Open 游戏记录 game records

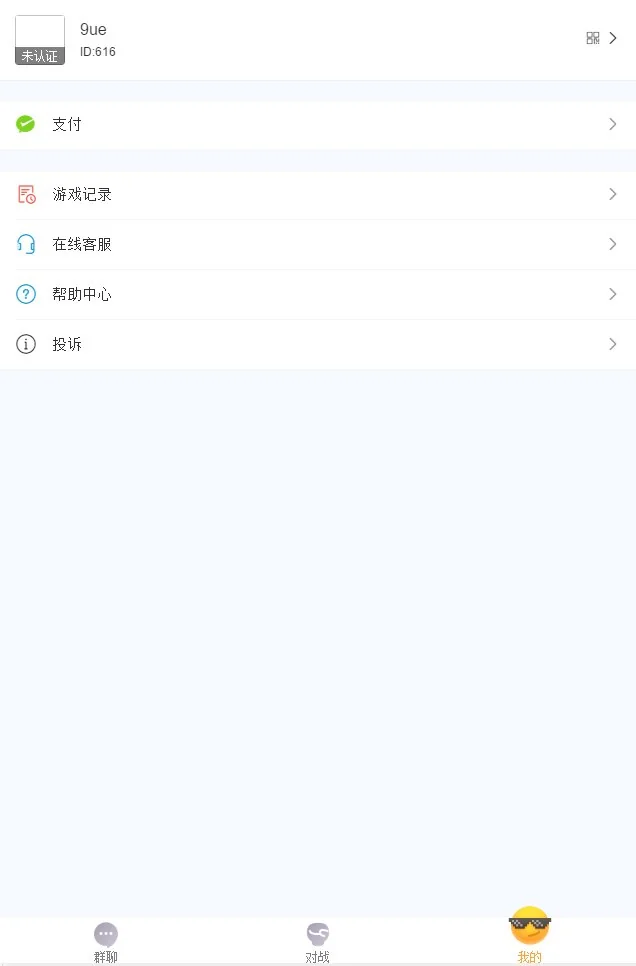point(318,195)
